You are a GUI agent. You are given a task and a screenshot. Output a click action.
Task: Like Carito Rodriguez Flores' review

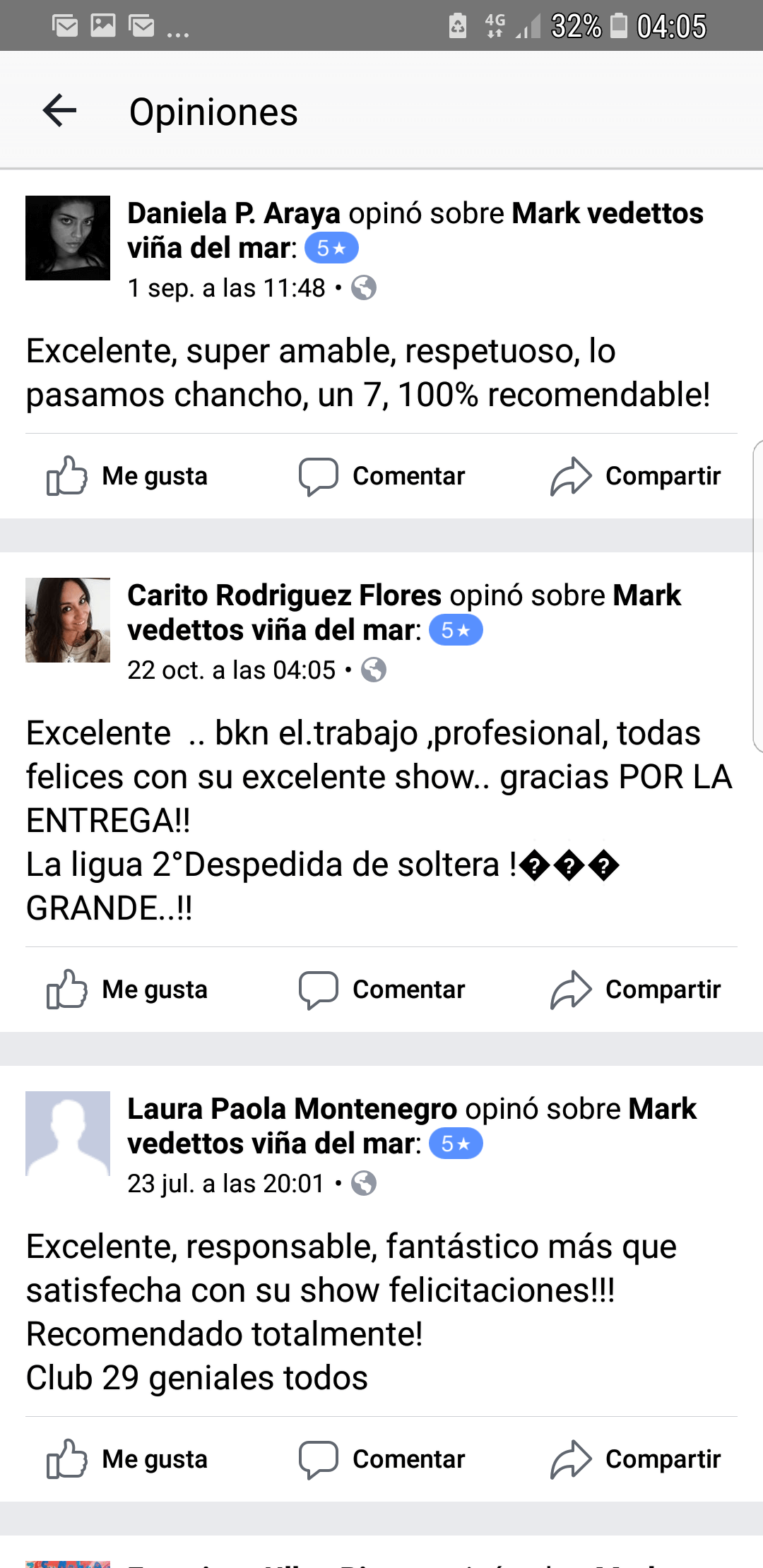127,990
